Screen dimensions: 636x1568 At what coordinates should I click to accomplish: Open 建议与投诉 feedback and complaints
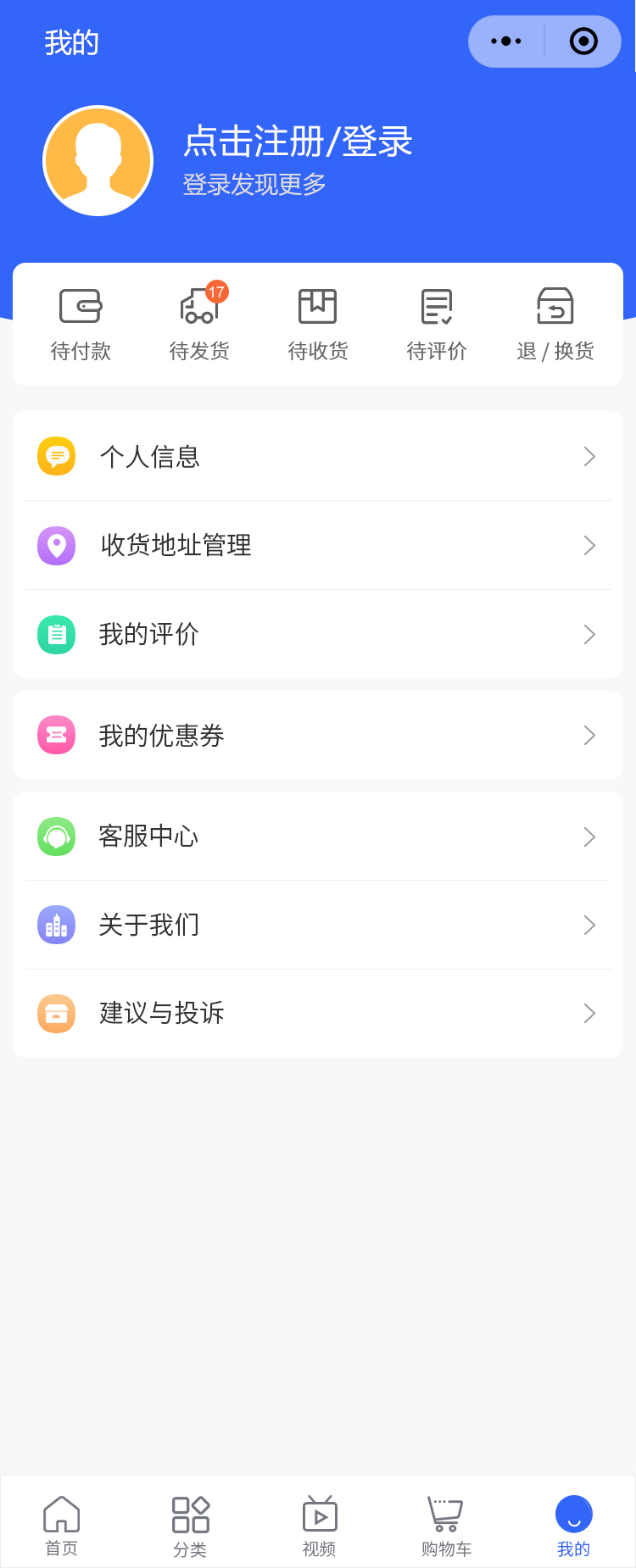click(x=318, y=1013)
